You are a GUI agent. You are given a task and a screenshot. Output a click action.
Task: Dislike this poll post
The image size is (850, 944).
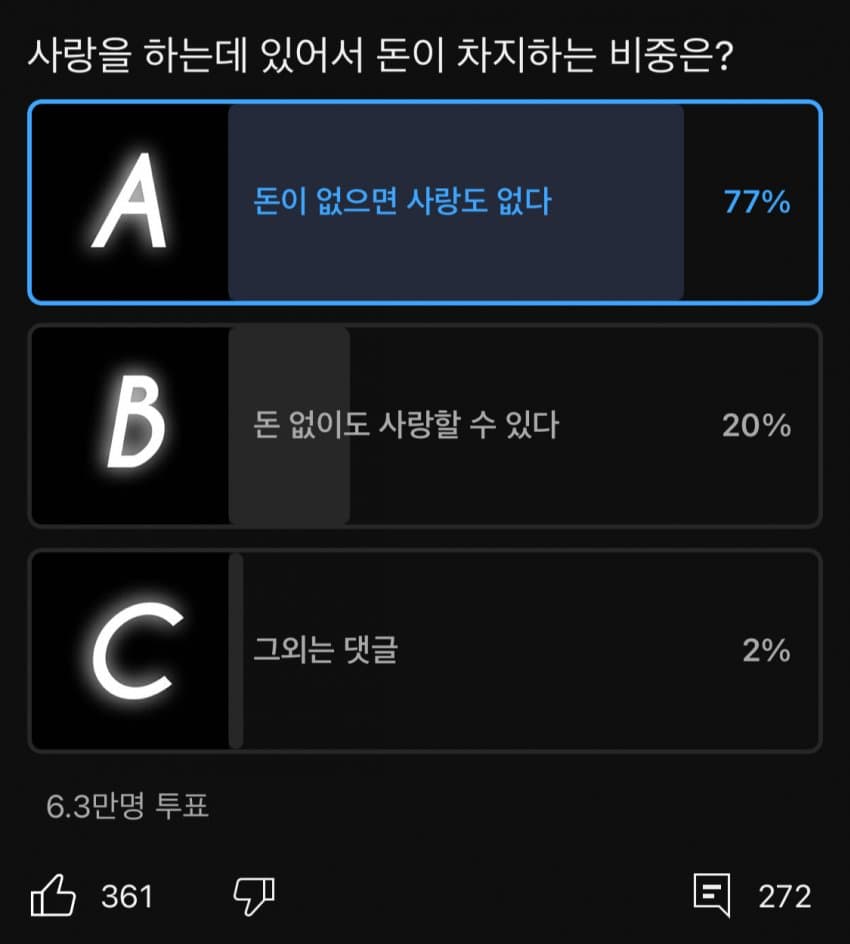(253, 896)
